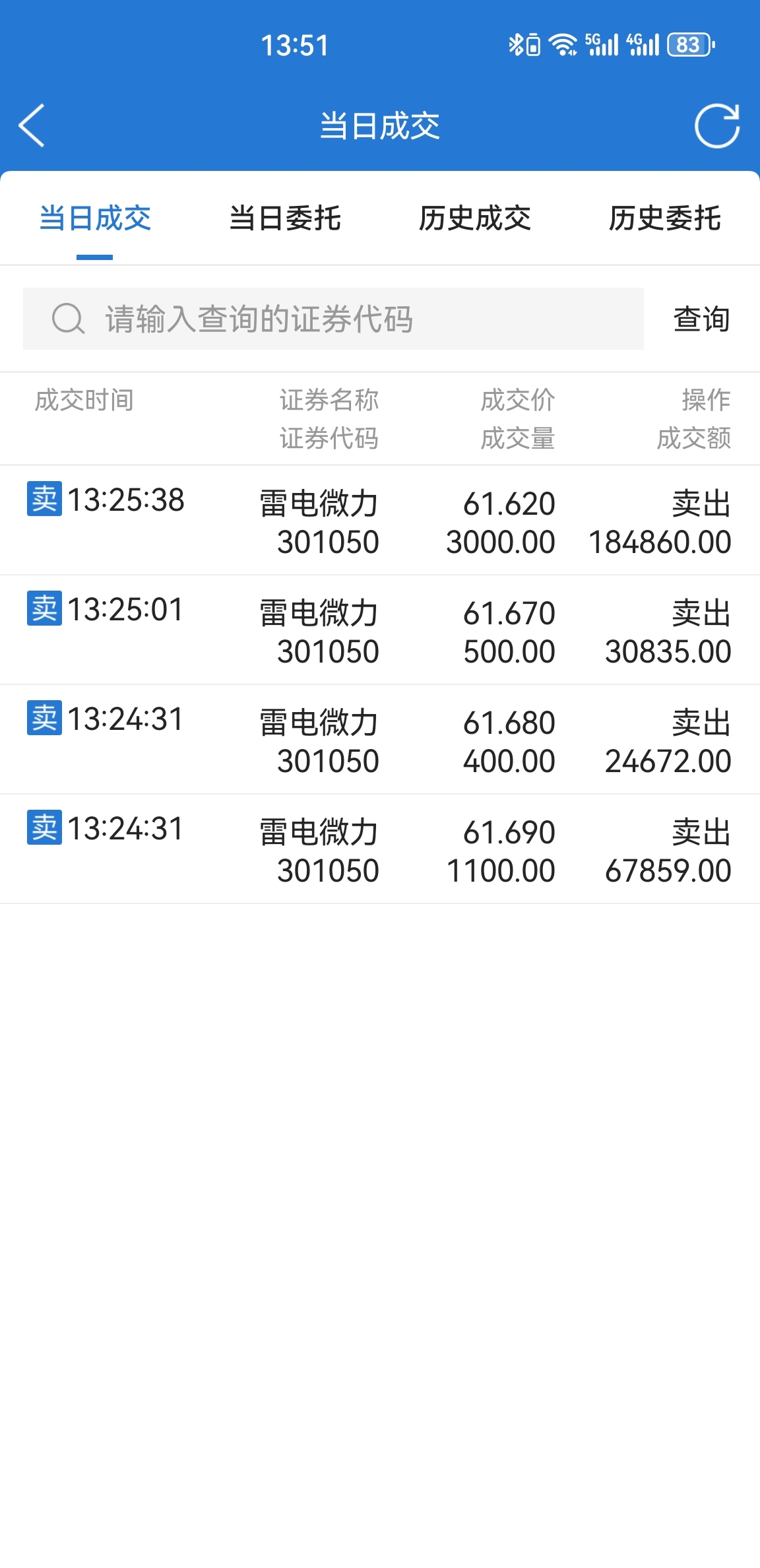Open the 13:25:38 sell trade record
Viewport: 760px width, 1568px height.
(380, 521)
